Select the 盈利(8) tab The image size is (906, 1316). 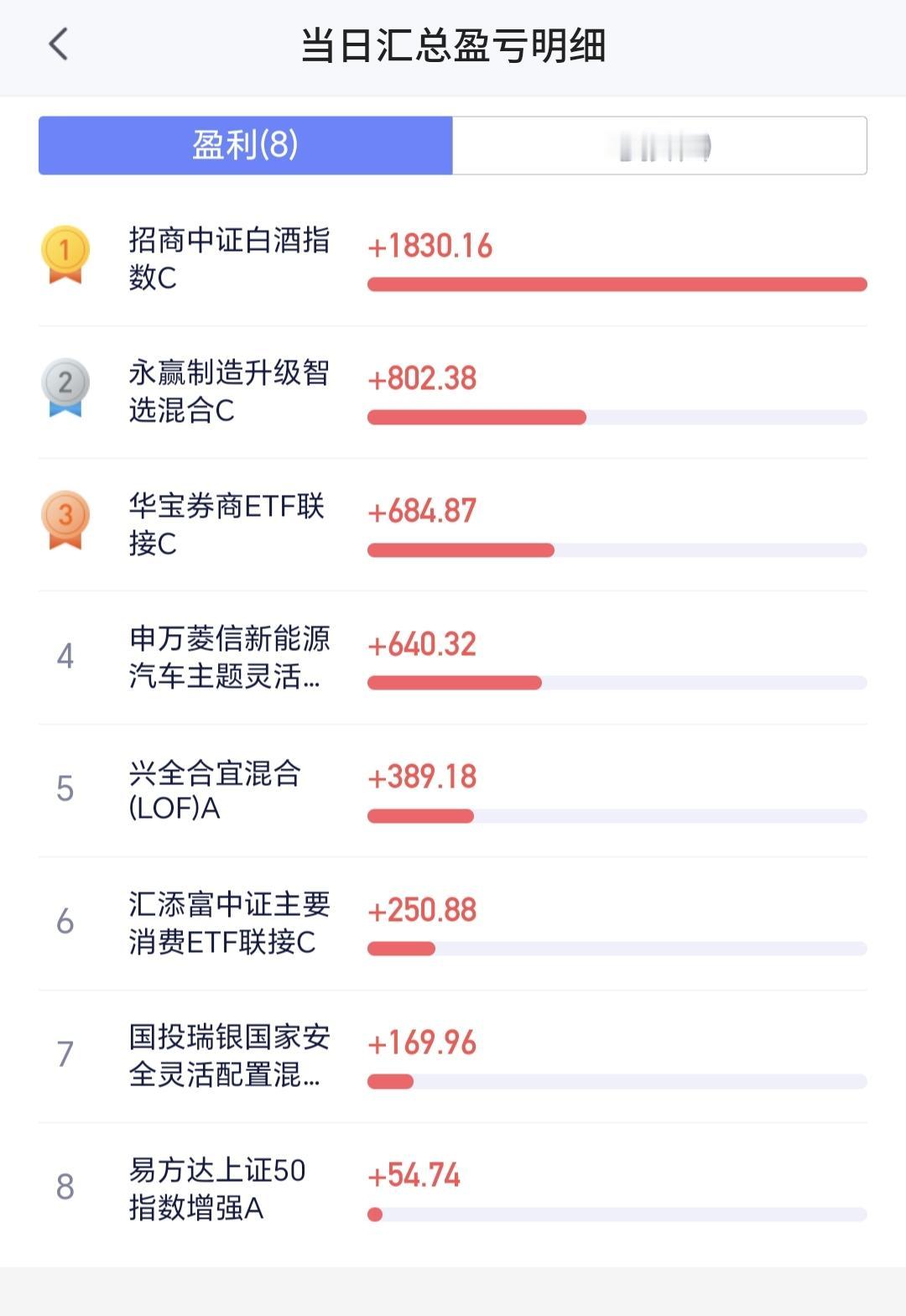click(x=246, y=145)
